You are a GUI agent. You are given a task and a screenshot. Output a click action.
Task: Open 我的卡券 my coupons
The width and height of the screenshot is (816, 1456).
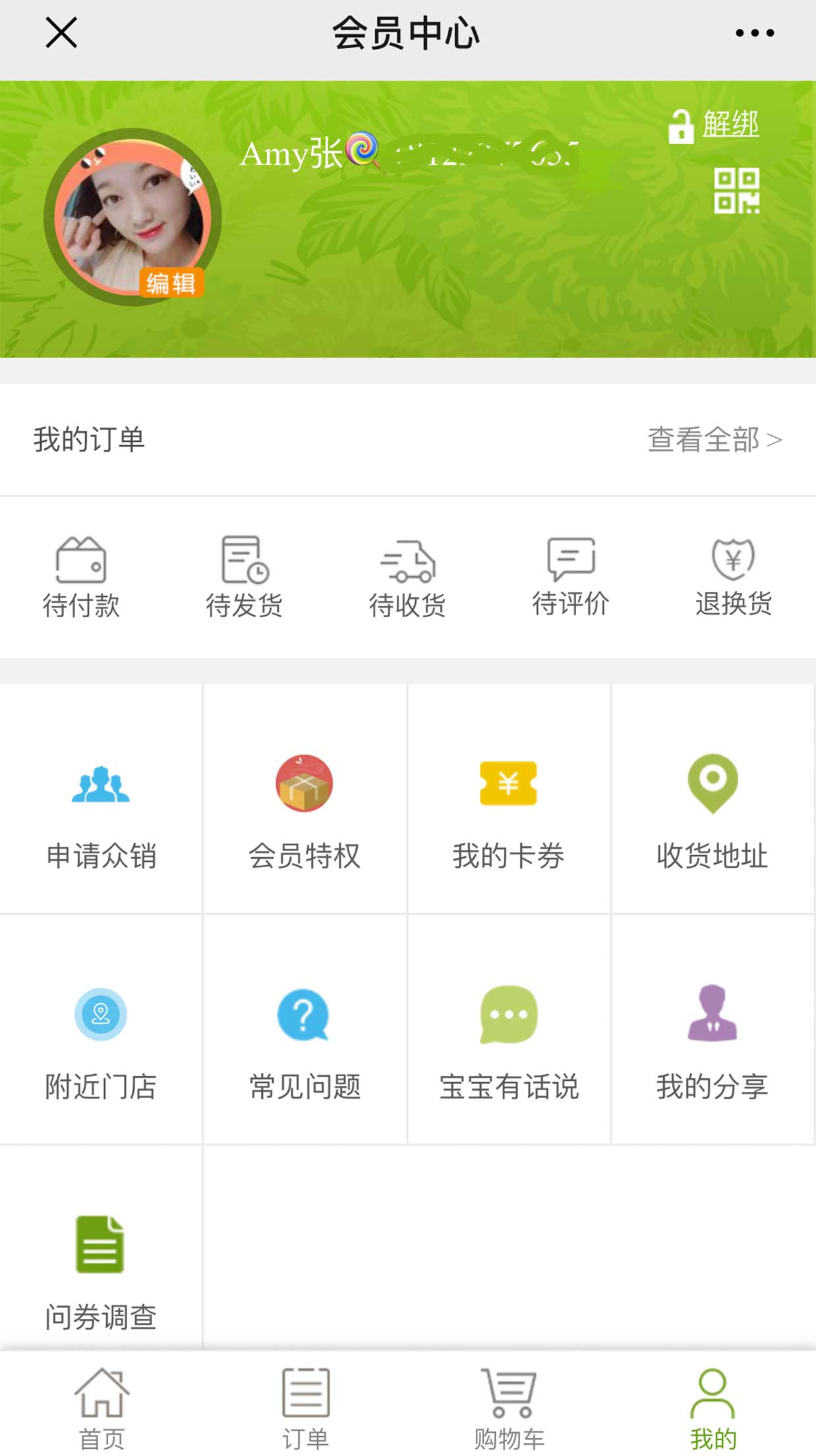pos(508,818)
